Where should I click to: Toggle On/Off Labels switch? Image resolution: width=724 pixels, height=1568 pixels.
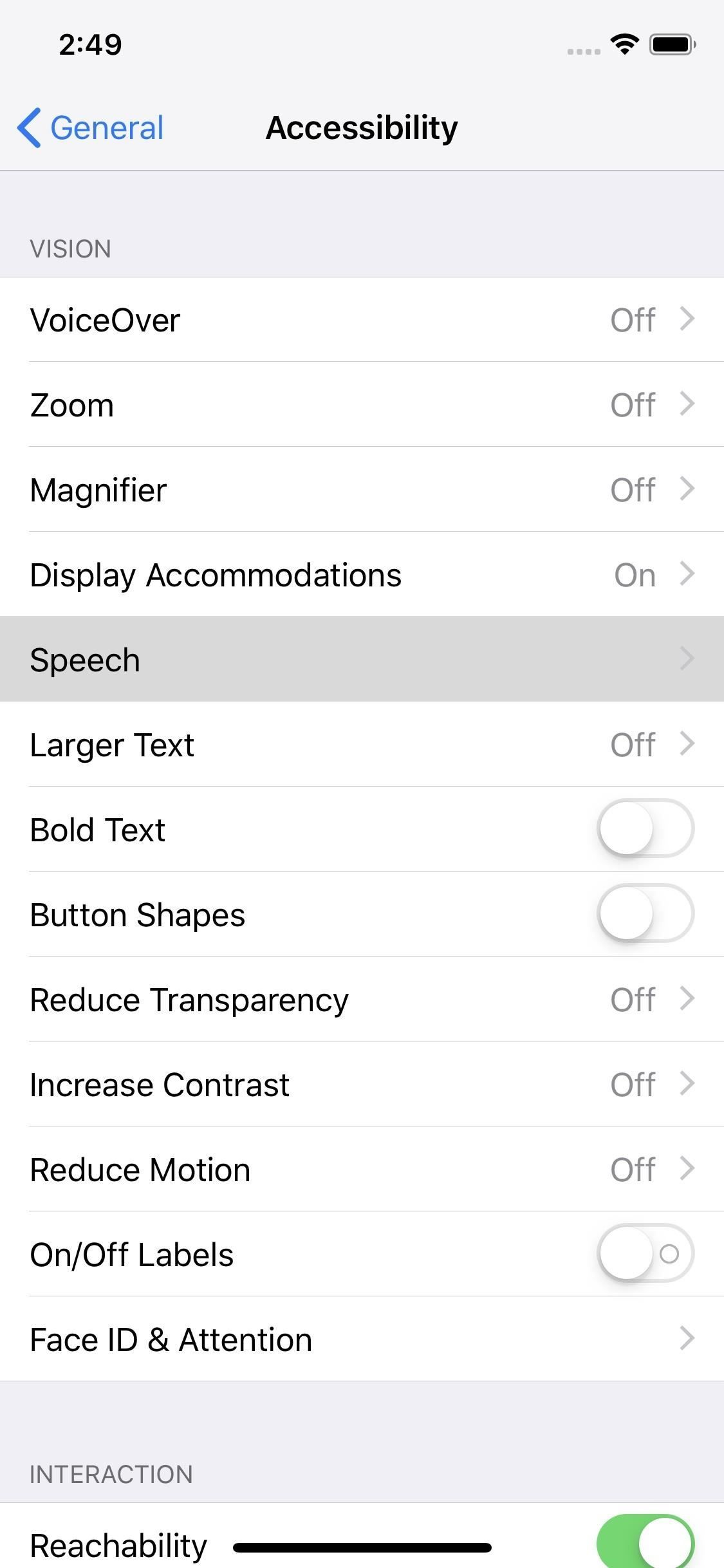point(645,1253)
